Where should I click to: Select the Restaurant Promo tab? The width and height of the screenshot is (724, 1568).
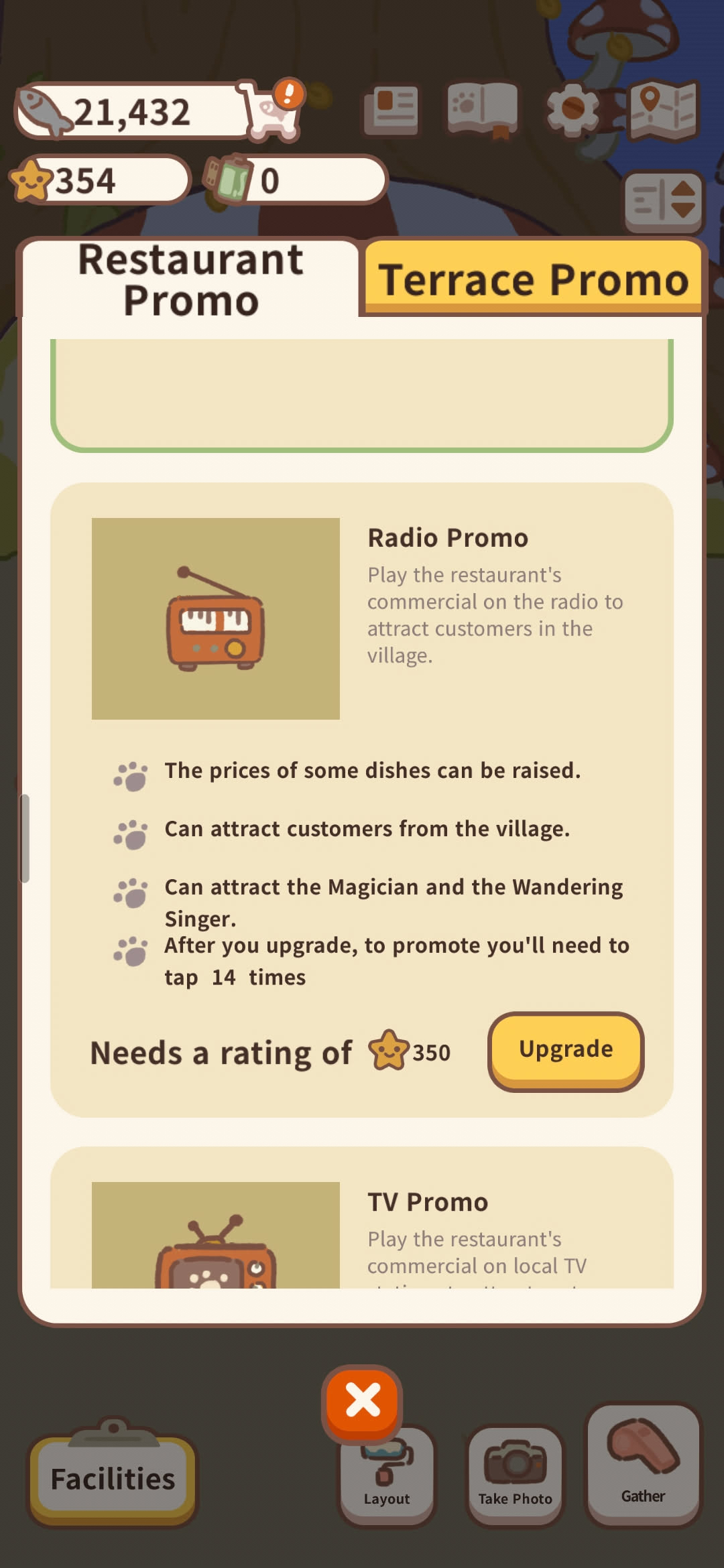[x=191, y=280]
